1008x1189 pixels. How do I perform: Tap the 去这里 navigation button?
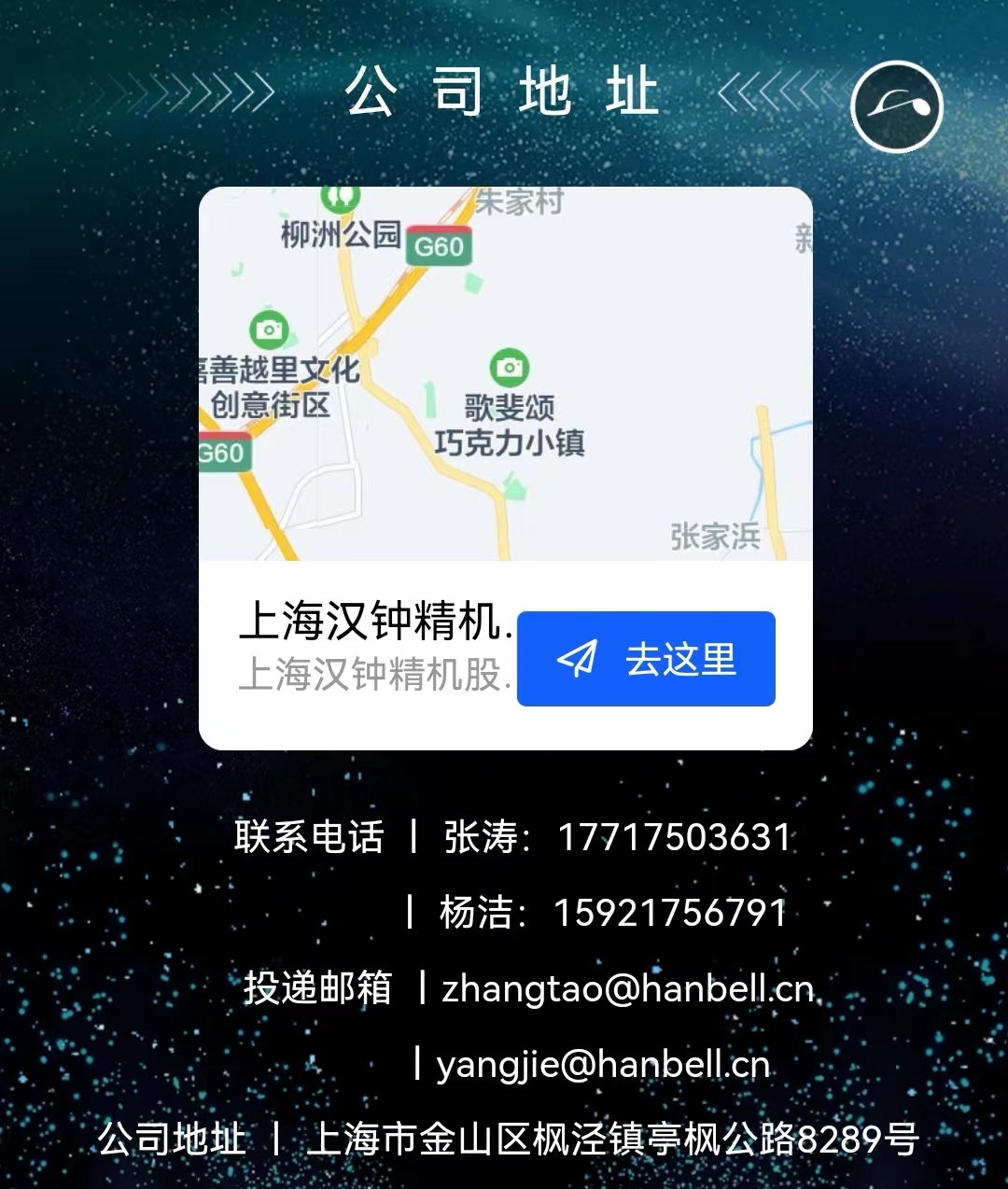point(646,659)
